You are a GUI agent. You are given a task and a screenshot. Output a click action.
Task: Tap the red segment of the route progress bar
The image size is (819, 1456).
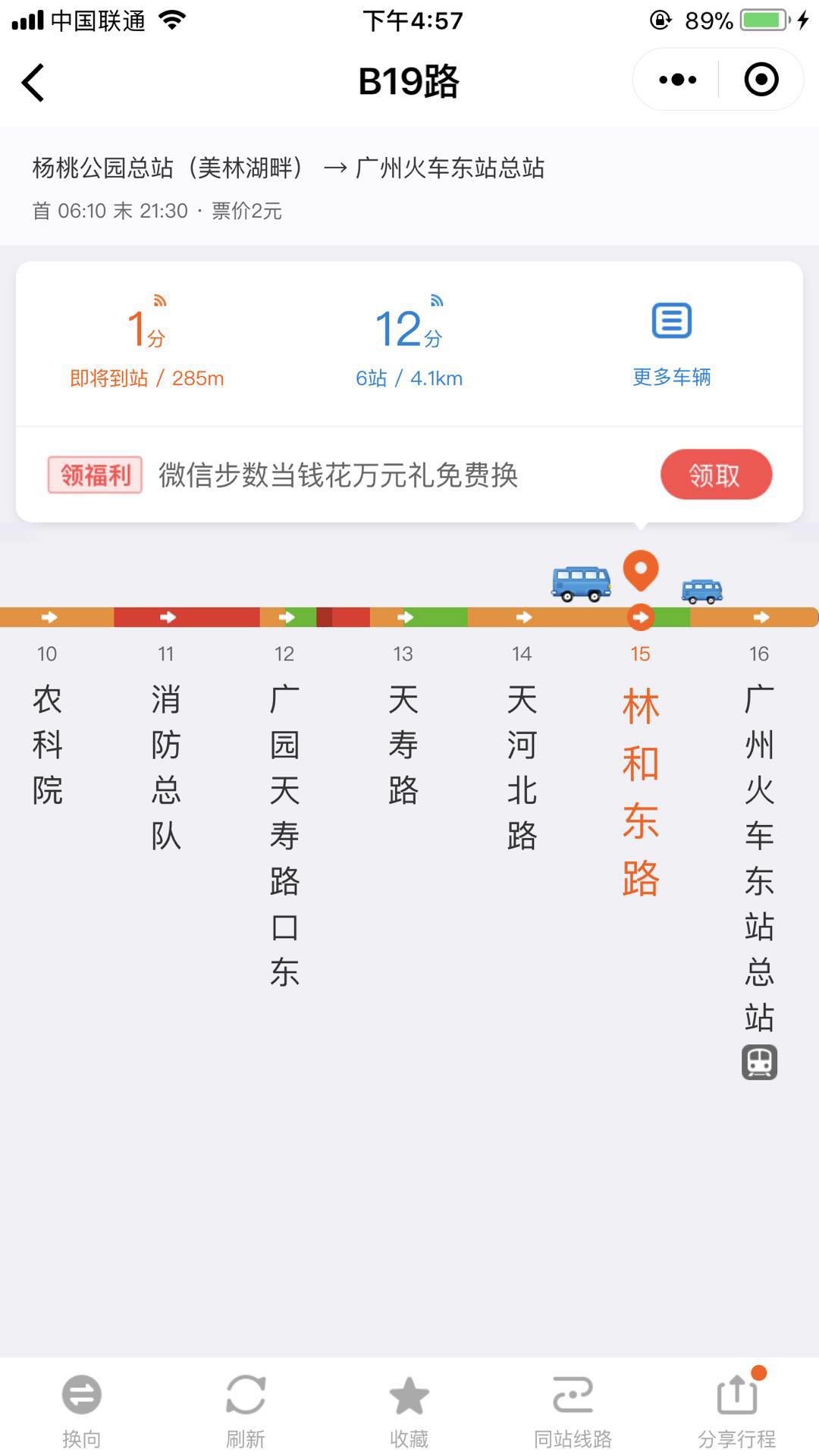tap(190, 617)
